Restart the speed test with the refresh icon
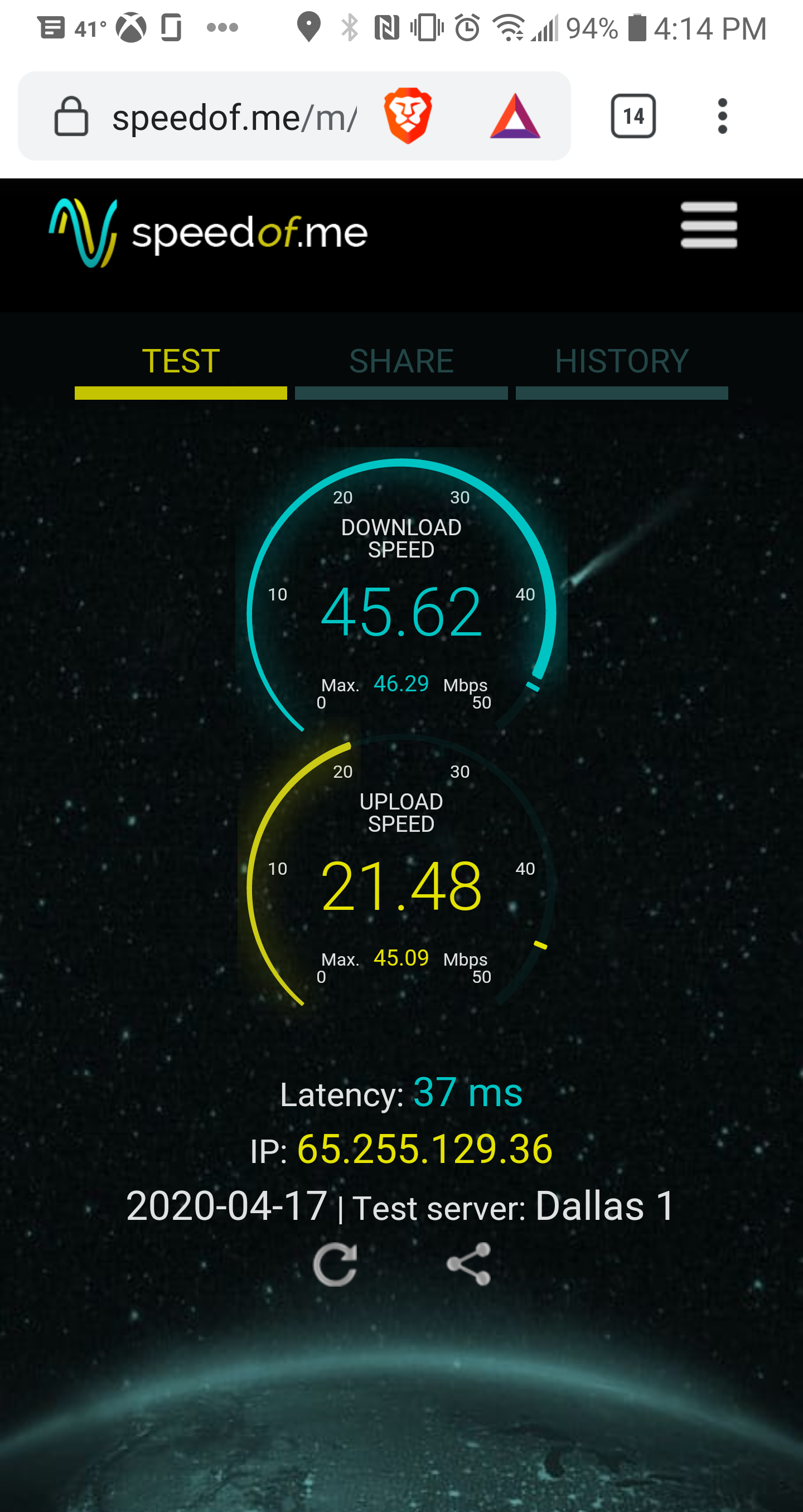This screenshot has width=803, height=1512. pyautogui.click(x=335, y=1264)
